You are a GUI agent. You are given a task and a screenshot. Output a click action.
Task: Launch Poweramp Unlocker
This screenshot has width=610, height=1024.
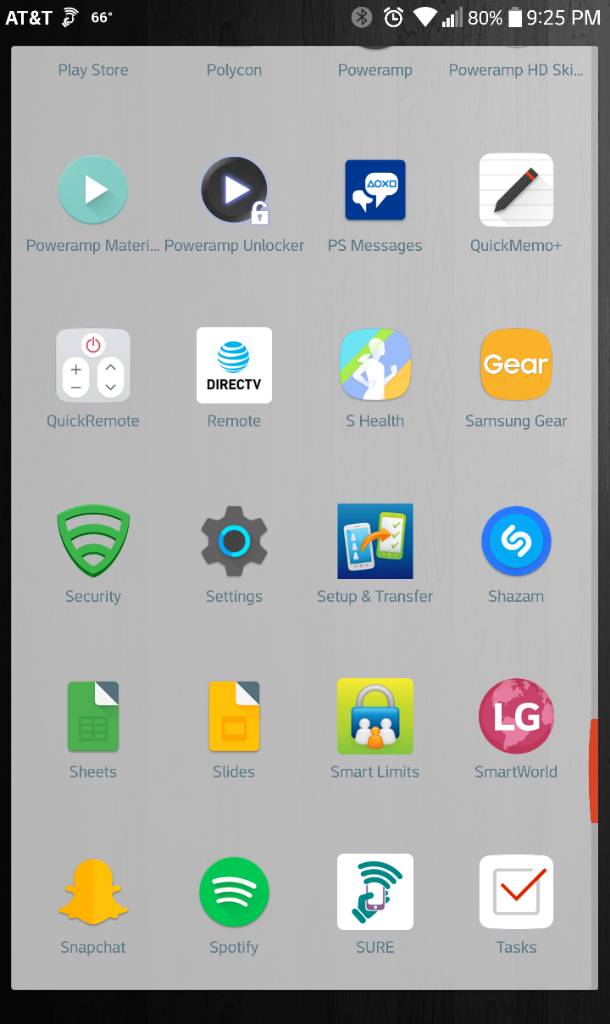[234, 190]
